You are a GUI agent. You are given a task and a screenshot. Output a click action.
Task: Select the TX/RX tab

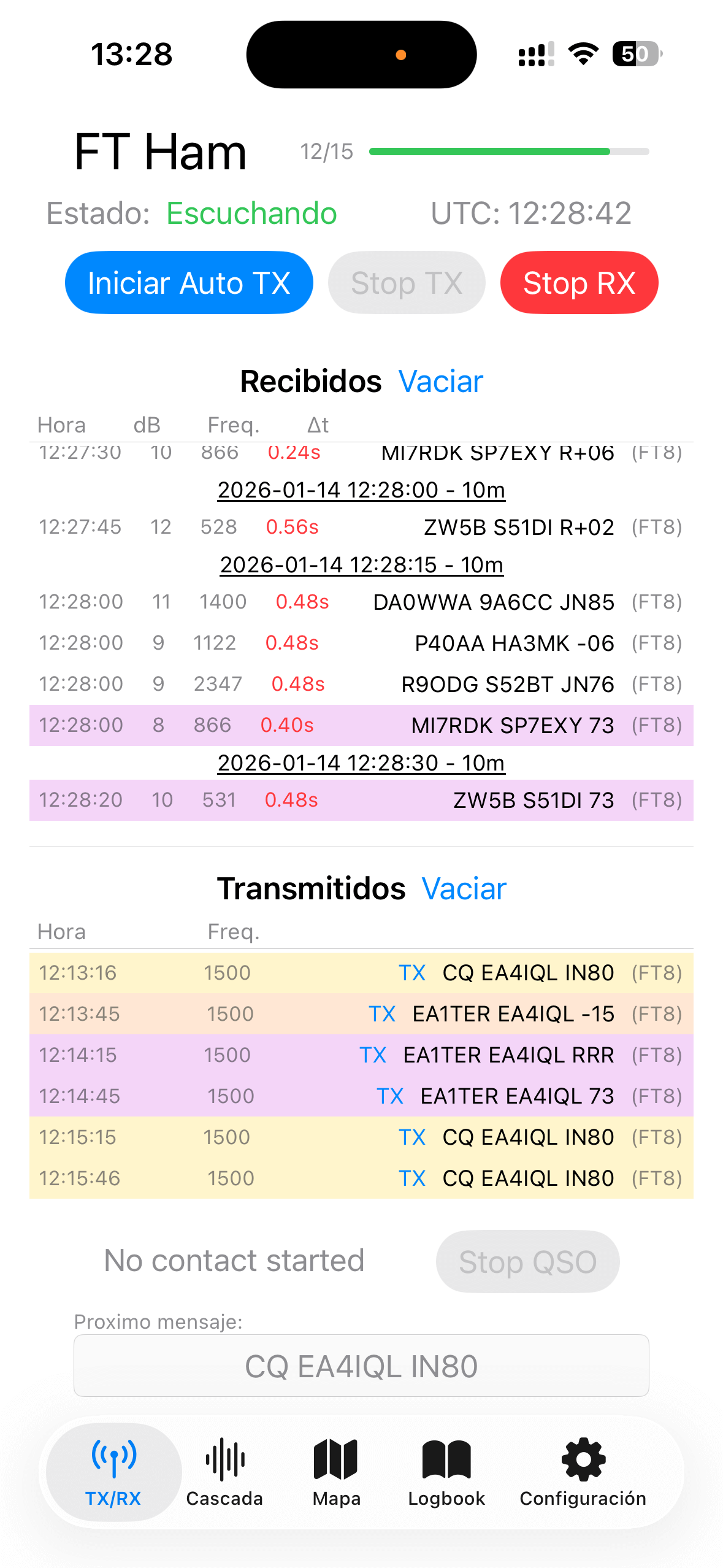click(113, 1472)
